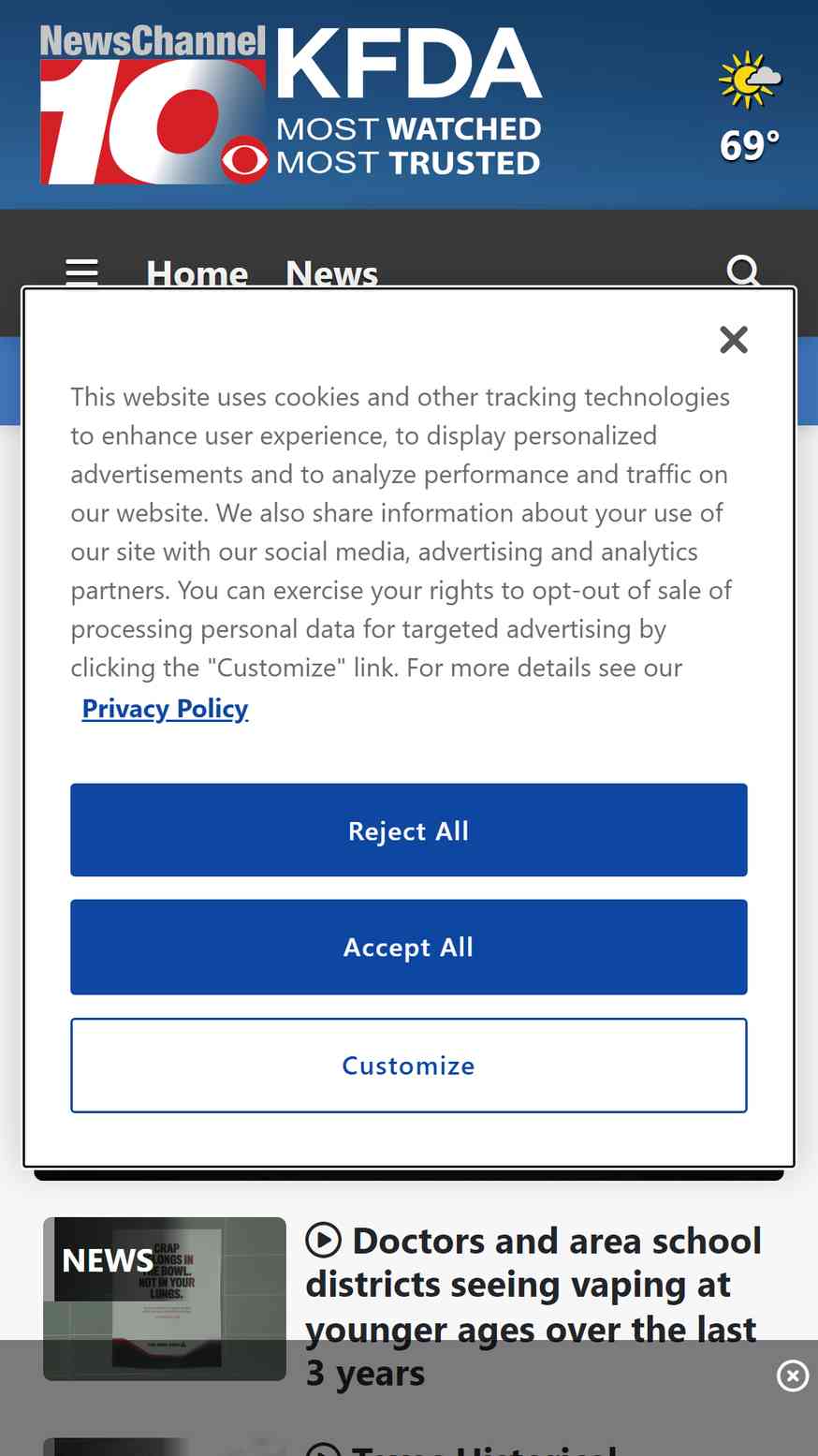
Task: Open the site search icon
Action: (x=744, y=272)
